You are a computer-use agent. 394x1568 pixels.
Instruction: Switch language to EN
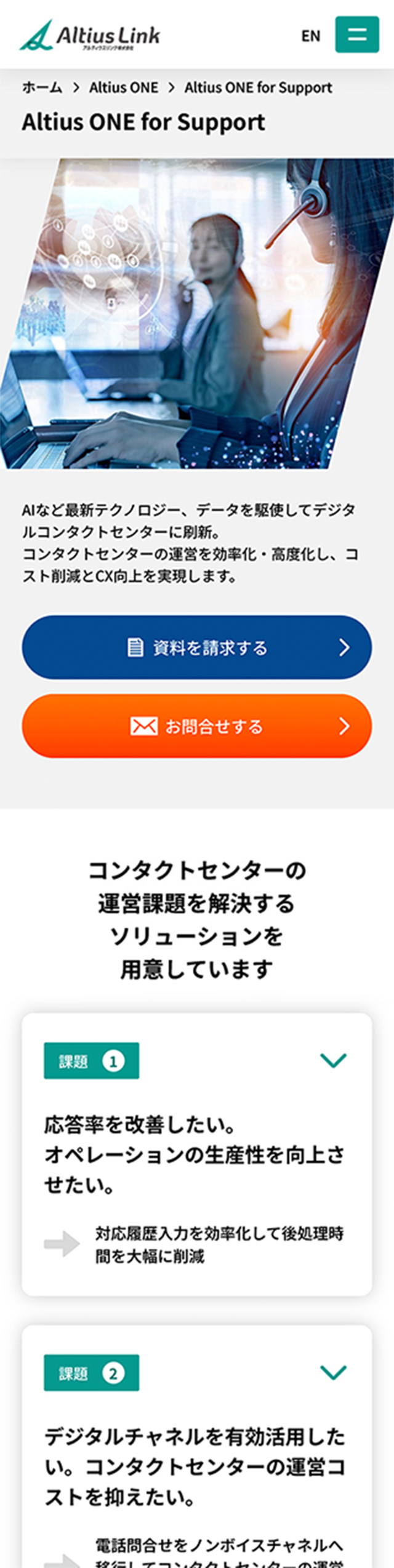tap(311, 36)
